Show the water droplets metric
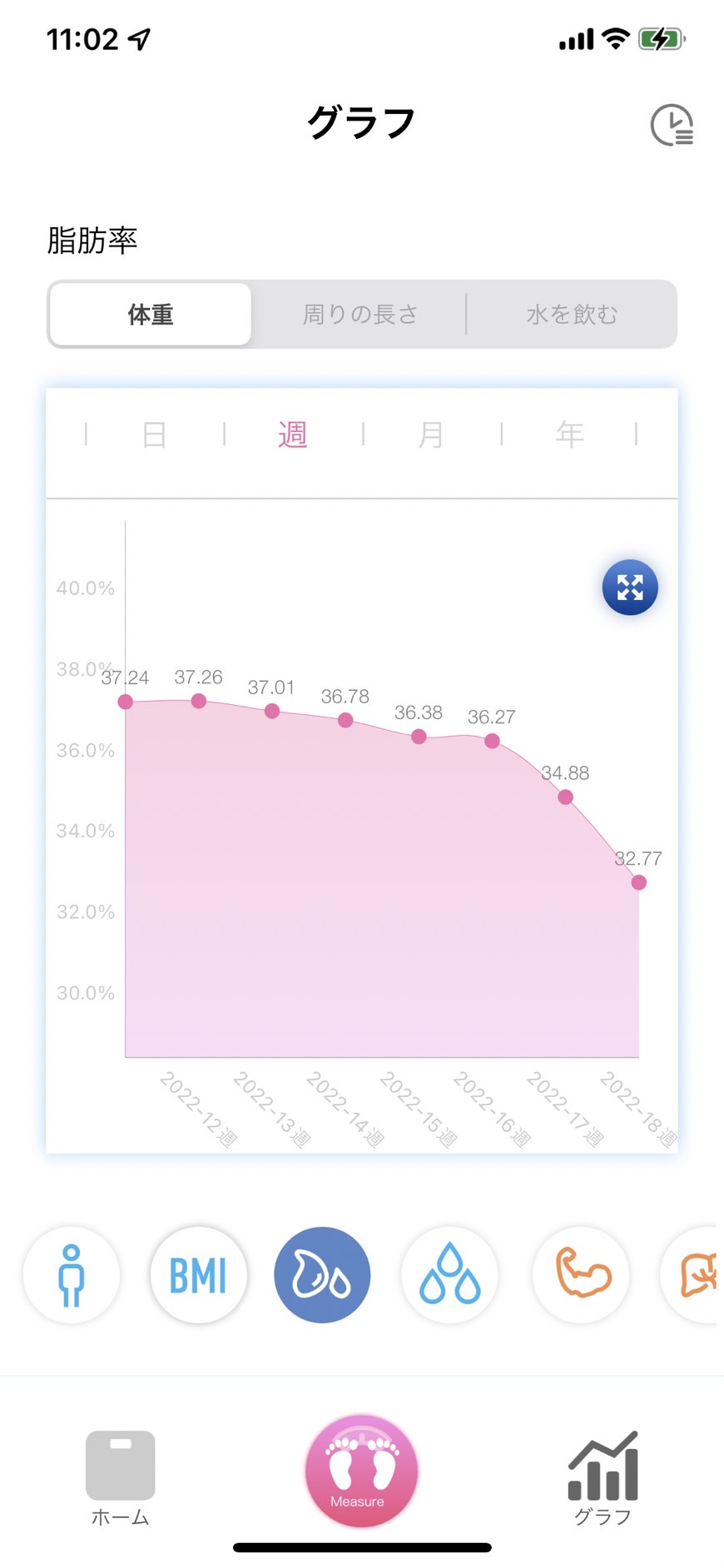The image size is (724, 1568). coord(450,1275)
